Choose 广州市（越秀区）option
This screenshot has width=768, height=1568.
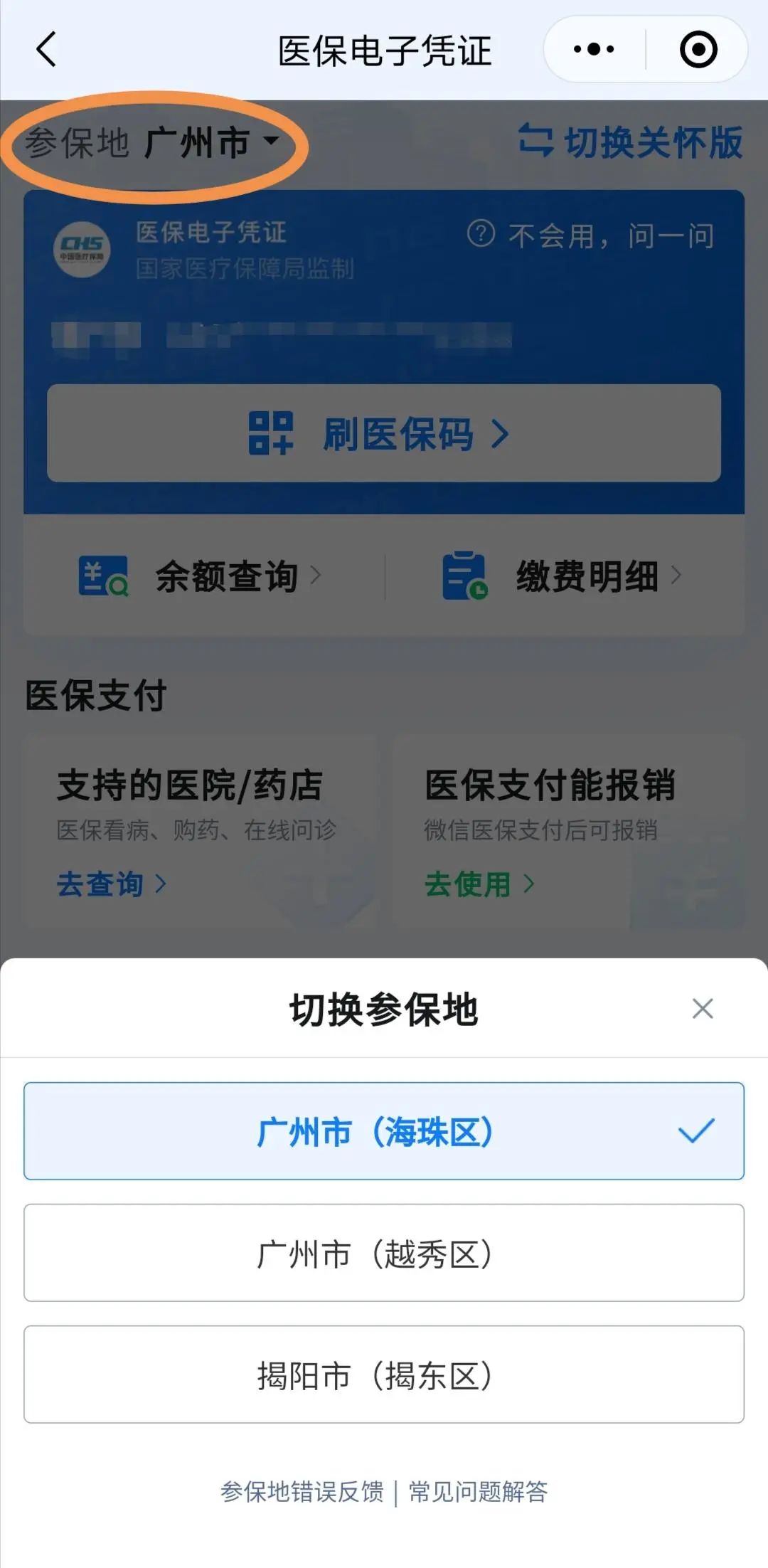tap(384, 1253)
